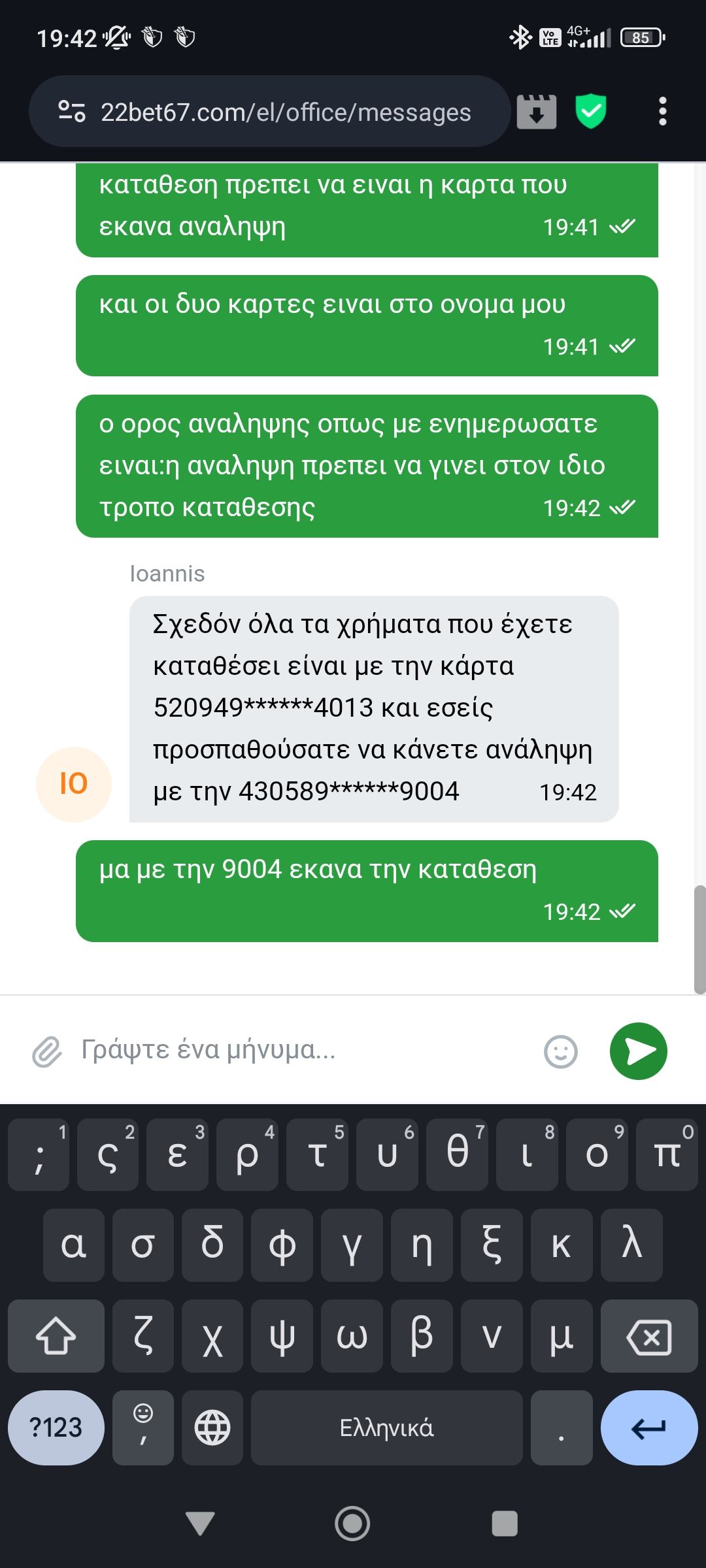Switch keyboard to ?123 symbols
This screenshot has height=1568, width=706.
[56, 1428]
